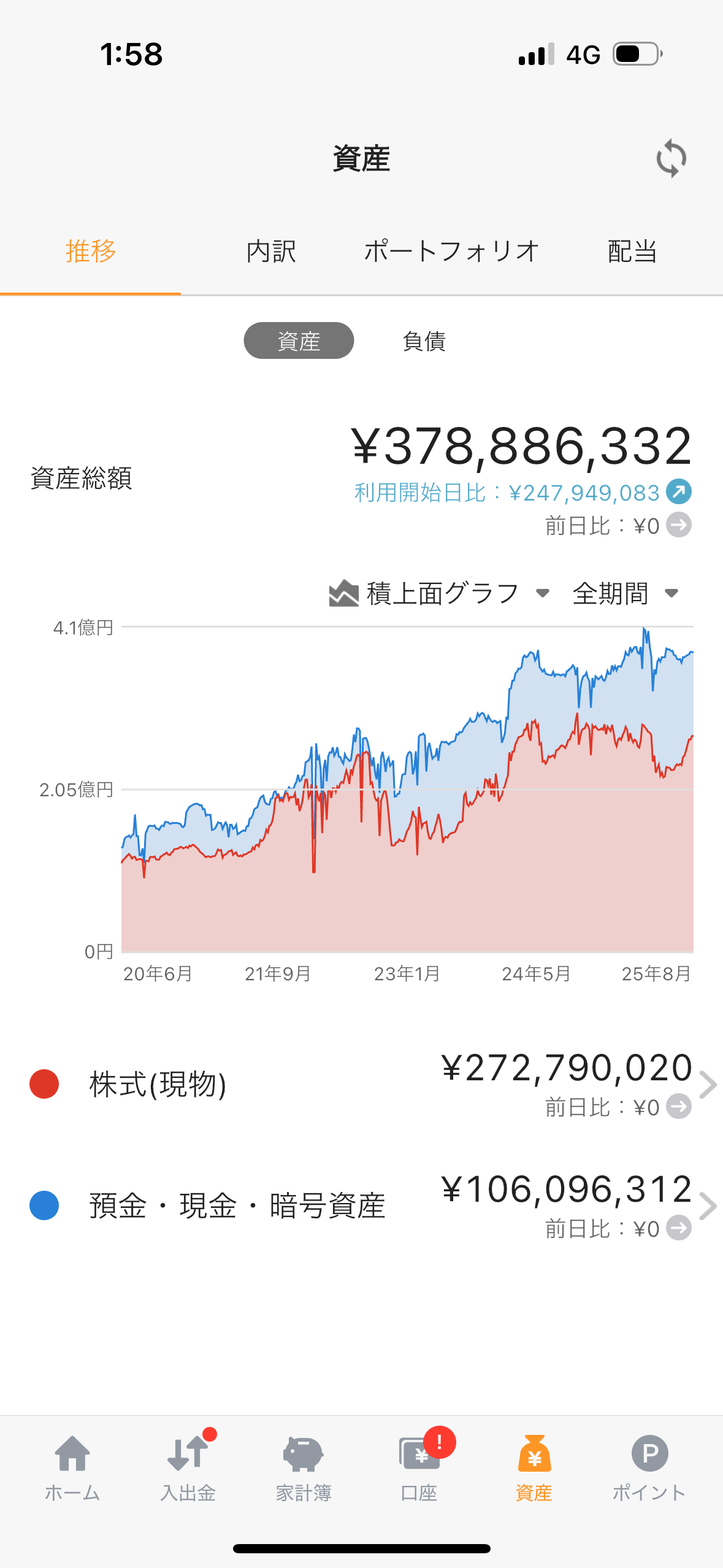Open the 株式(現物) row details
The width and height of the screenshot is (723, 1568).
point(361,1084)
